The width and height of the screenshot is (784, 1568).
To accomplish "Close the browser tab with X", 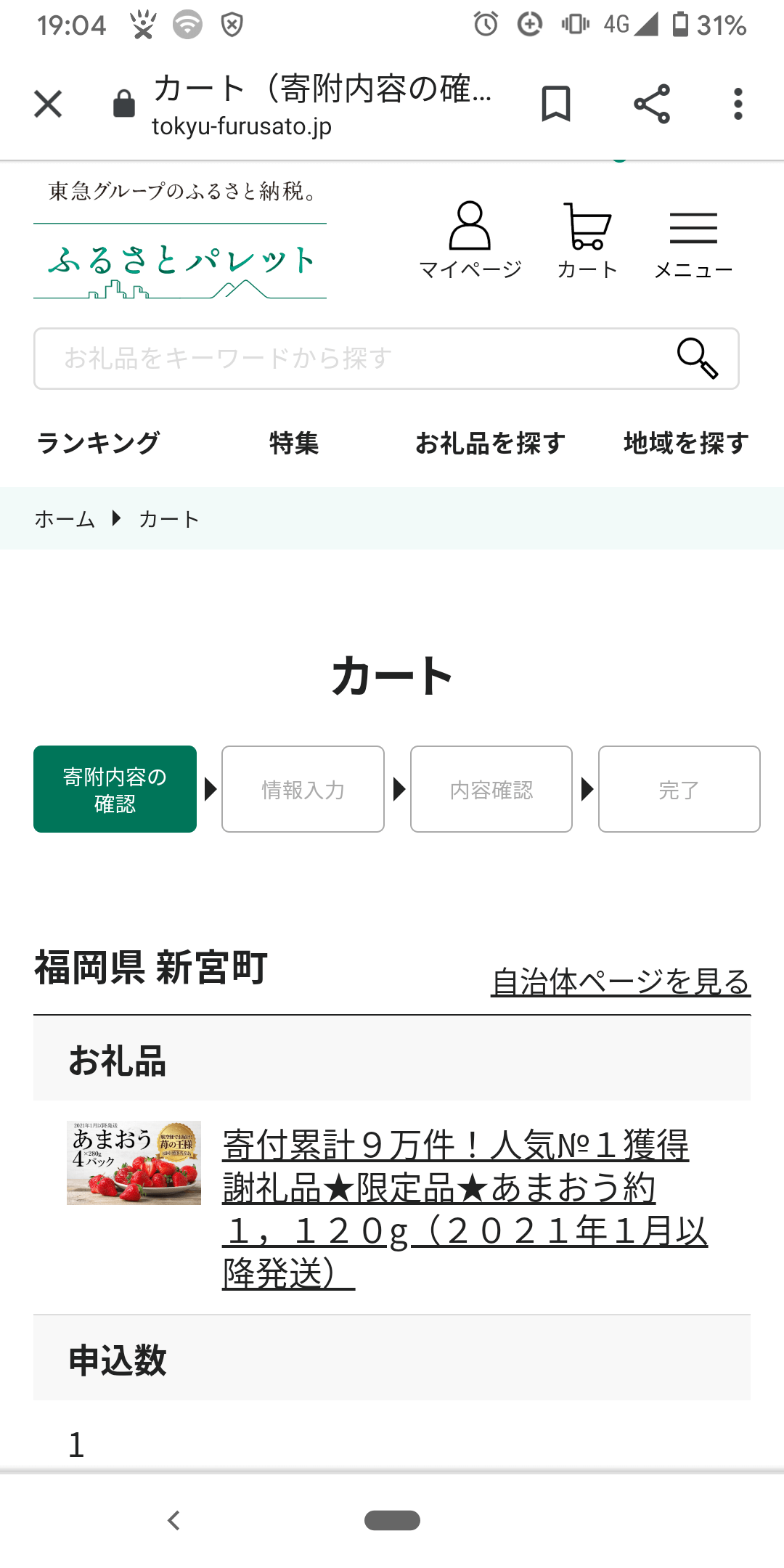I will [48, 104].
